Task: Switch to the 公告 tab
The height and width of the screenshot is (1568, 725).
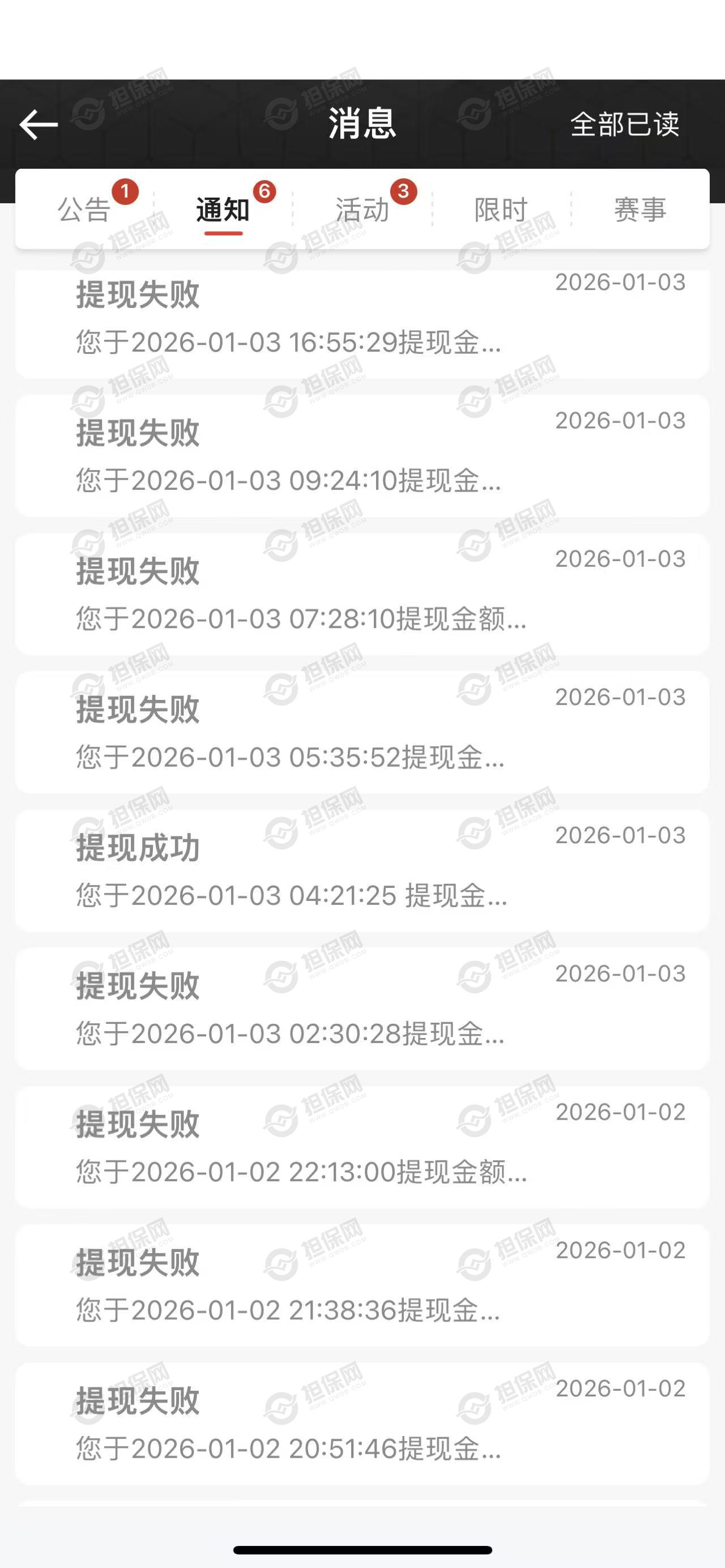Action: 84,210
